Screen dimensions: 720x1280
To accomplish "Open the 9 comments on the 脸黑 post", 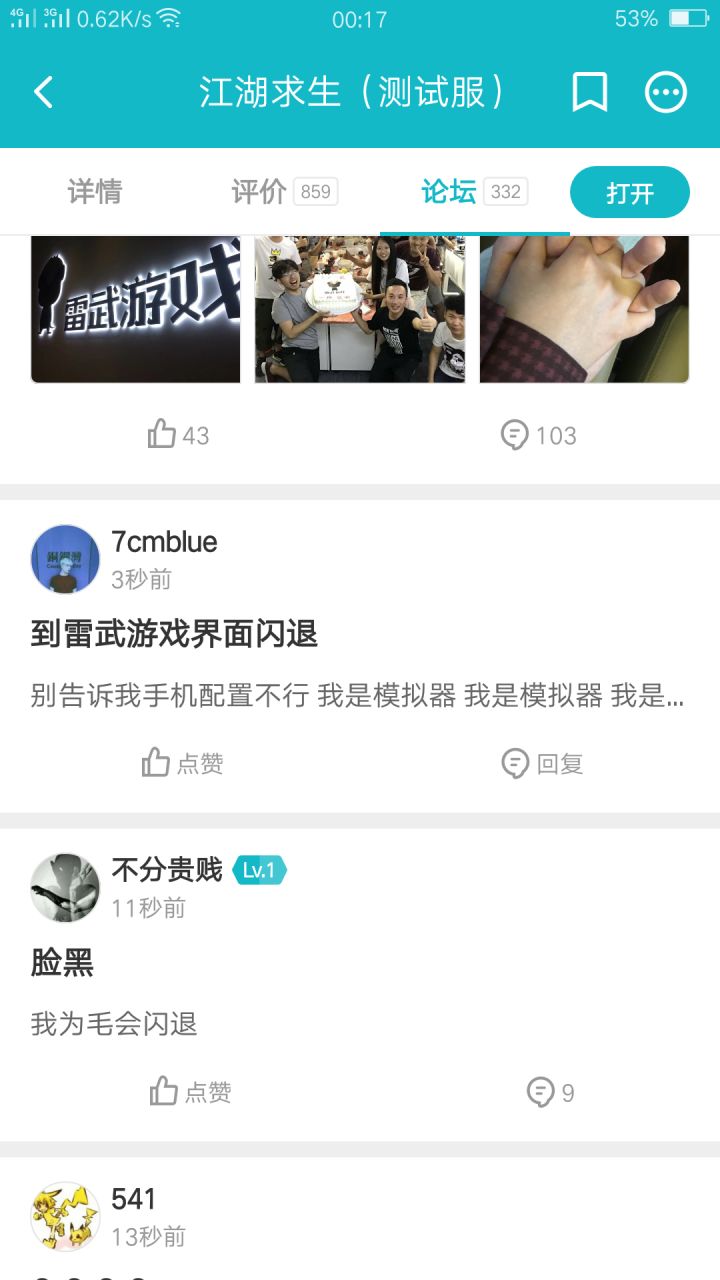I will (551, 1092).
